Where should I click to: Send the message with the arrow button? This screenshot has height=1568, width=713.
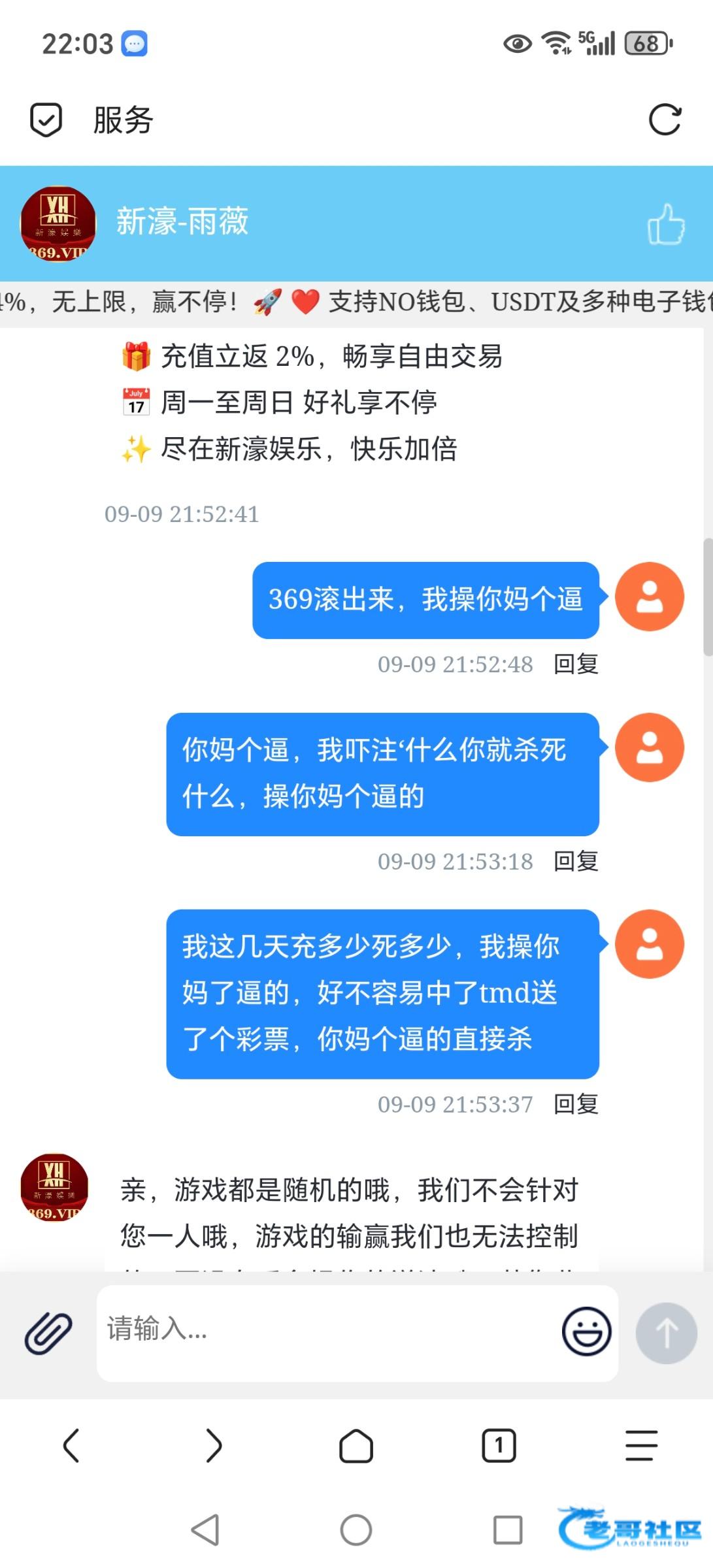coord(666,1333)
